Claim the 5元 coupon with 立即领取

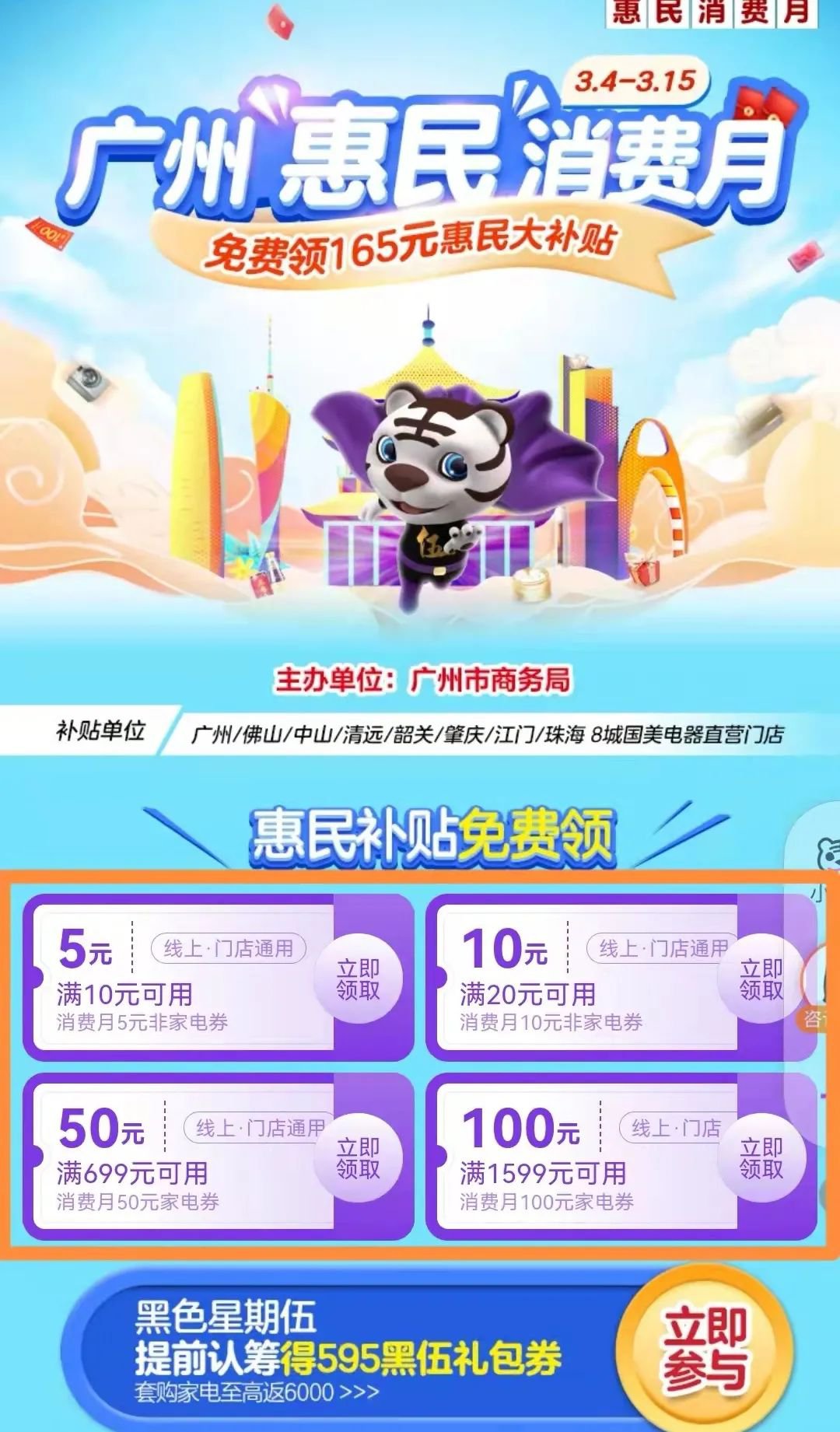(359, 979)
